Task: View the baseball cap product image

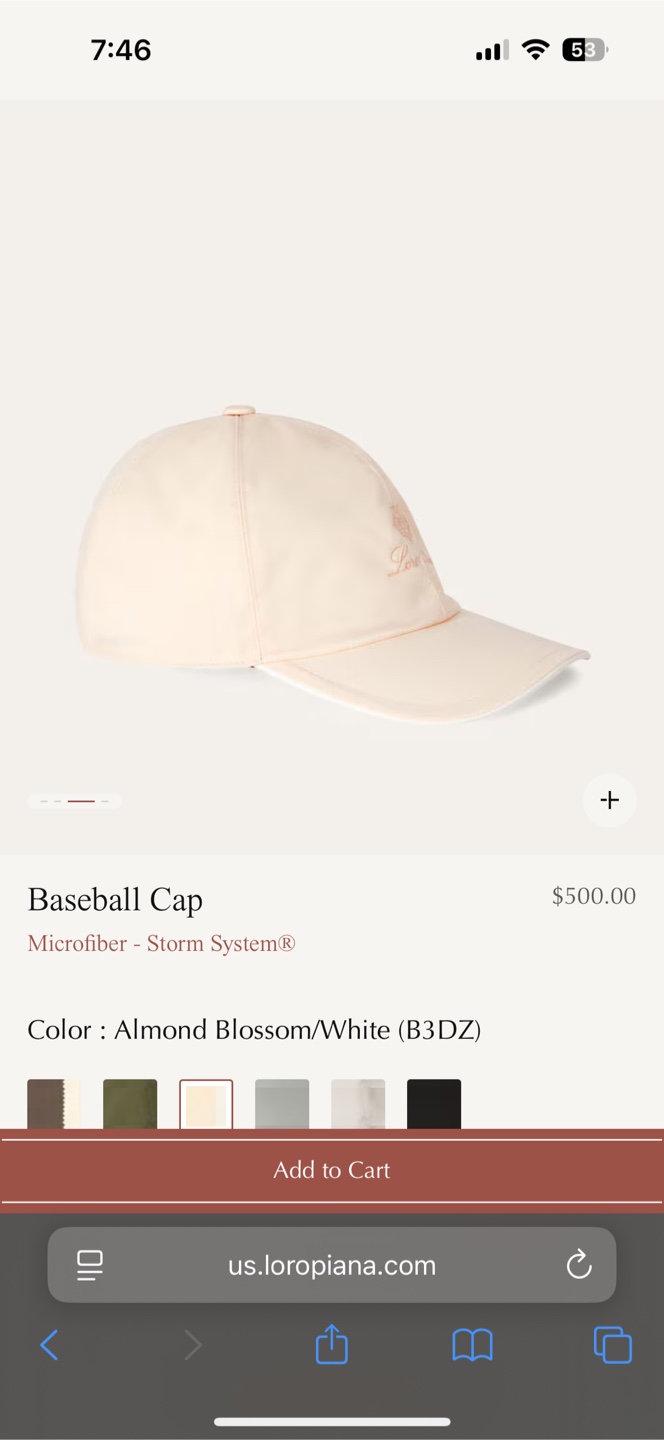Action: click(332, 565)
